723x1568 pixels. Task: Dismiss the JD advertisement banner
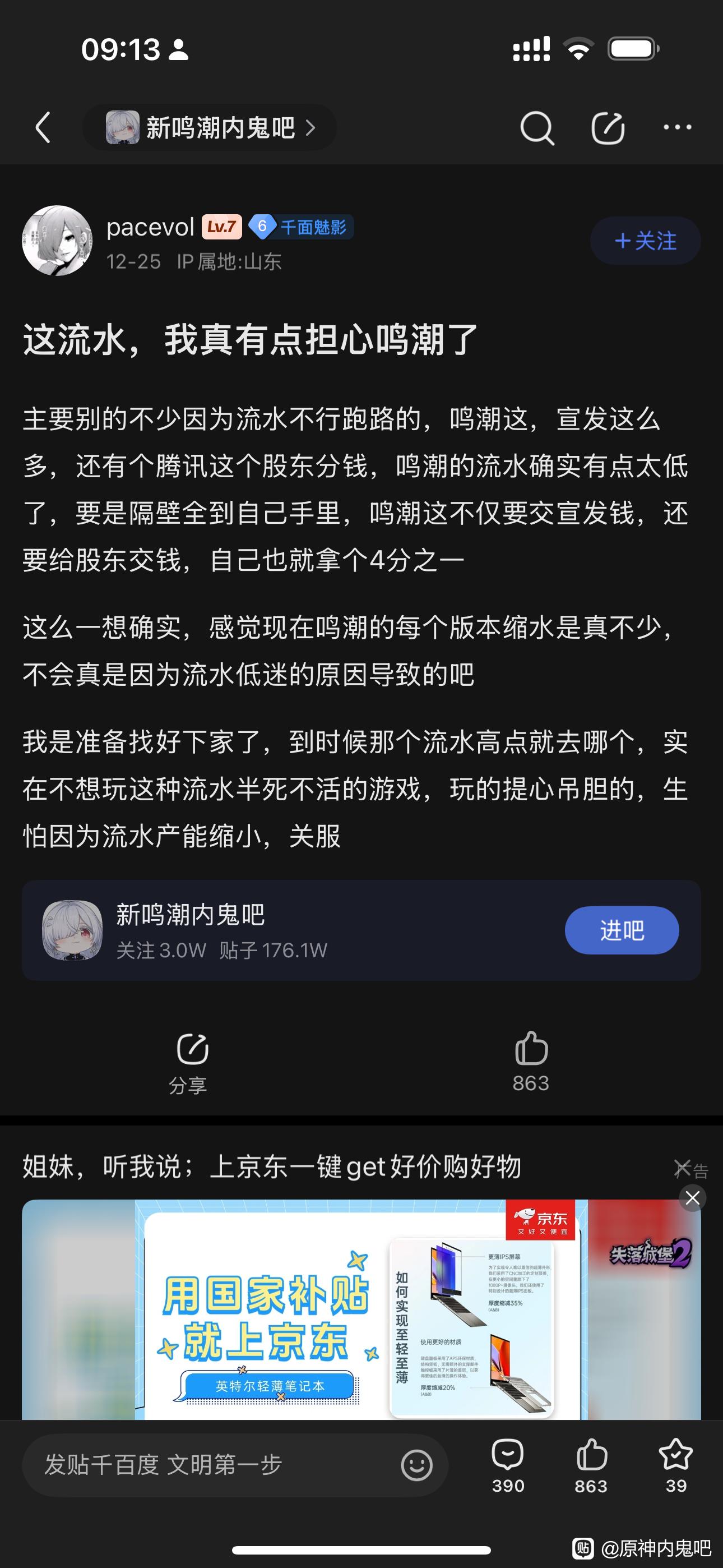[x=693, y=1198]
